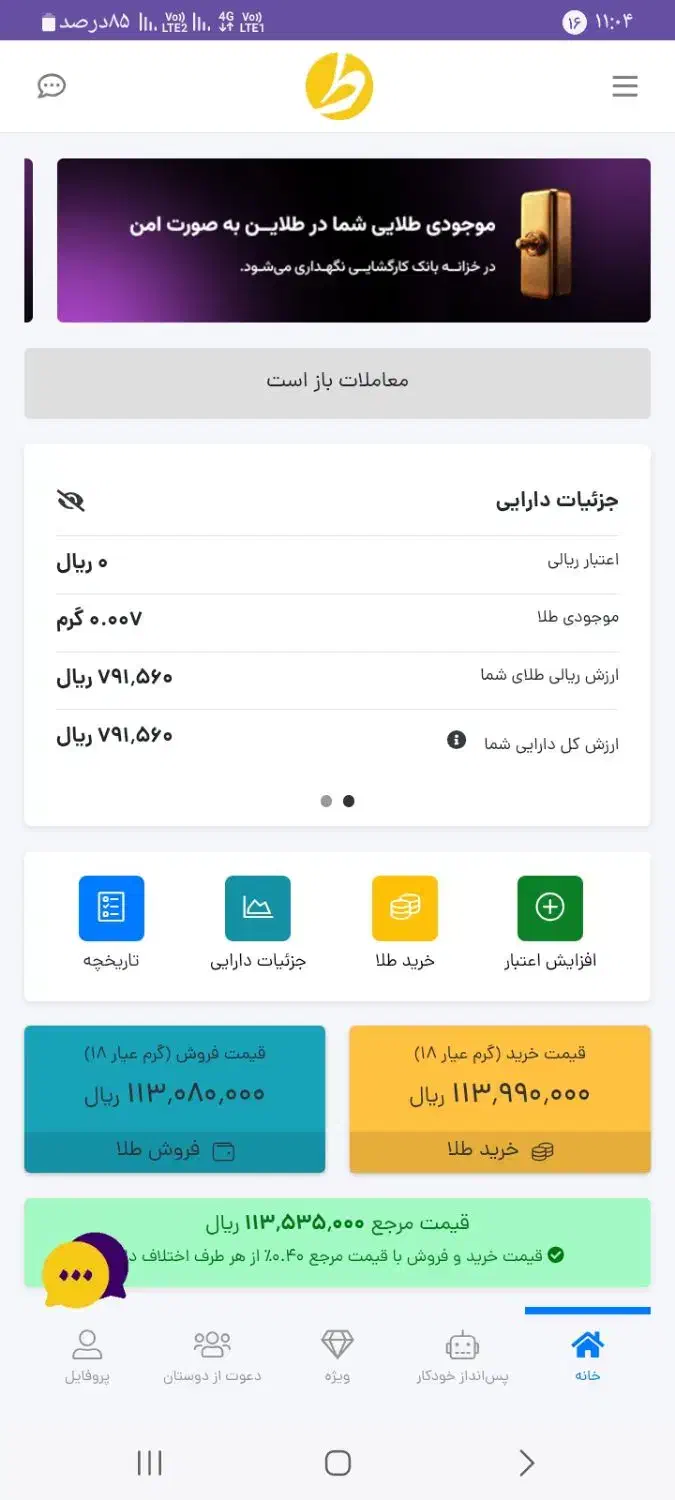Screen dimensions: 675x1500
Task: Toggle asset values visibility eye icon
Action: [71, 500]
